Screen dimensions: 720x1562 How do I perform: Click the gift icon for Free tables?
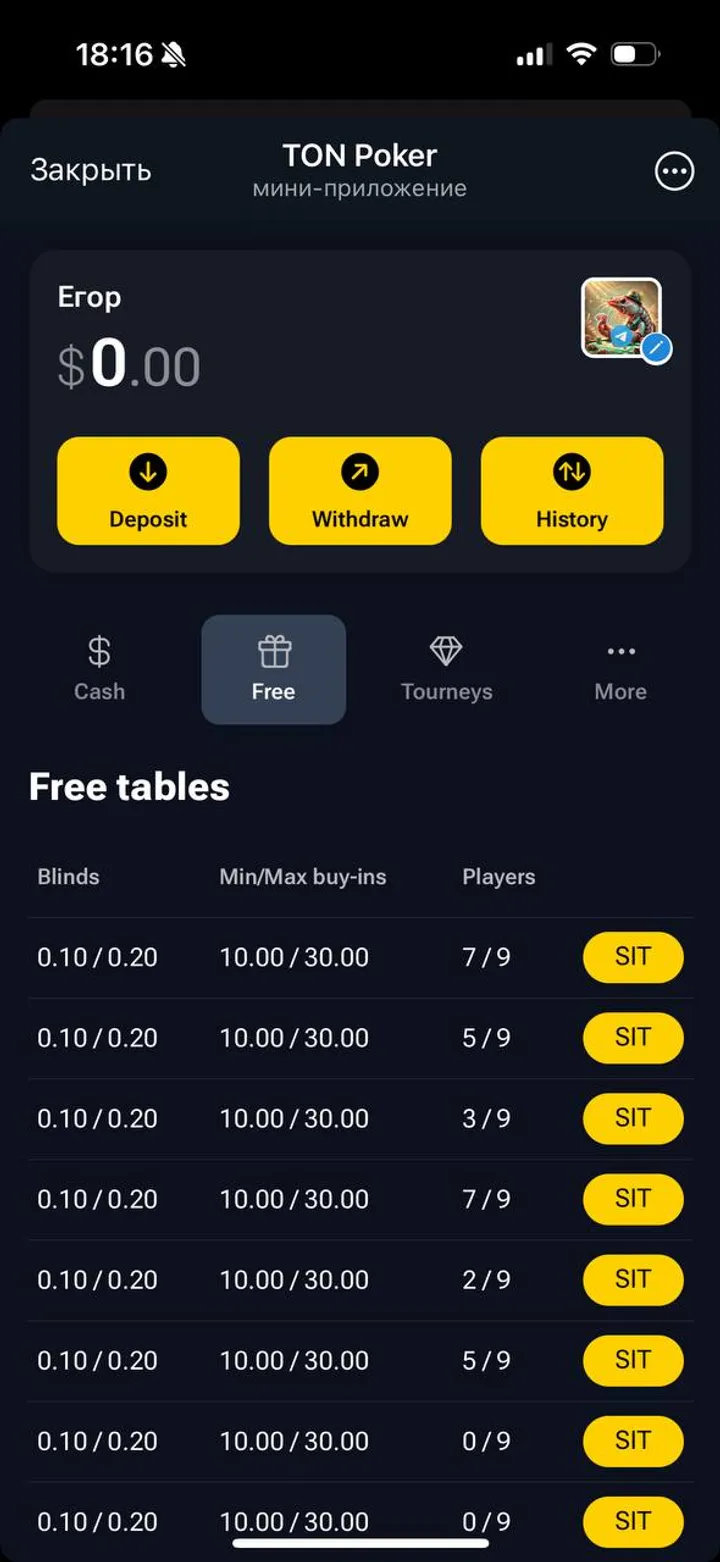tap(273, 650)
